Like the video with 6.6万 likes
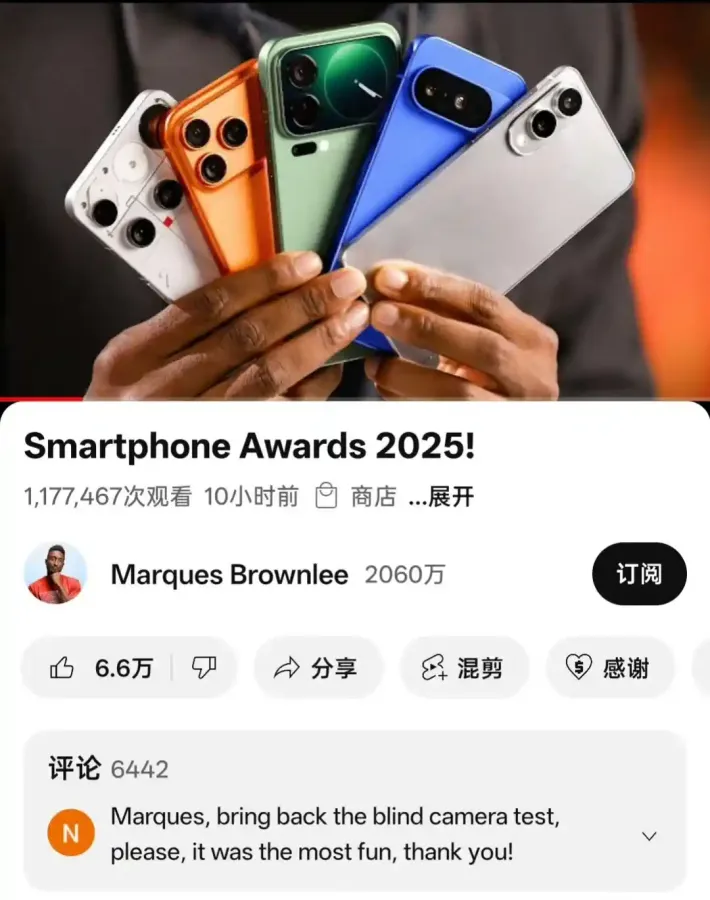Image resolution: width=710 pixels, height=900 pixels. click(x=101, y=668)
